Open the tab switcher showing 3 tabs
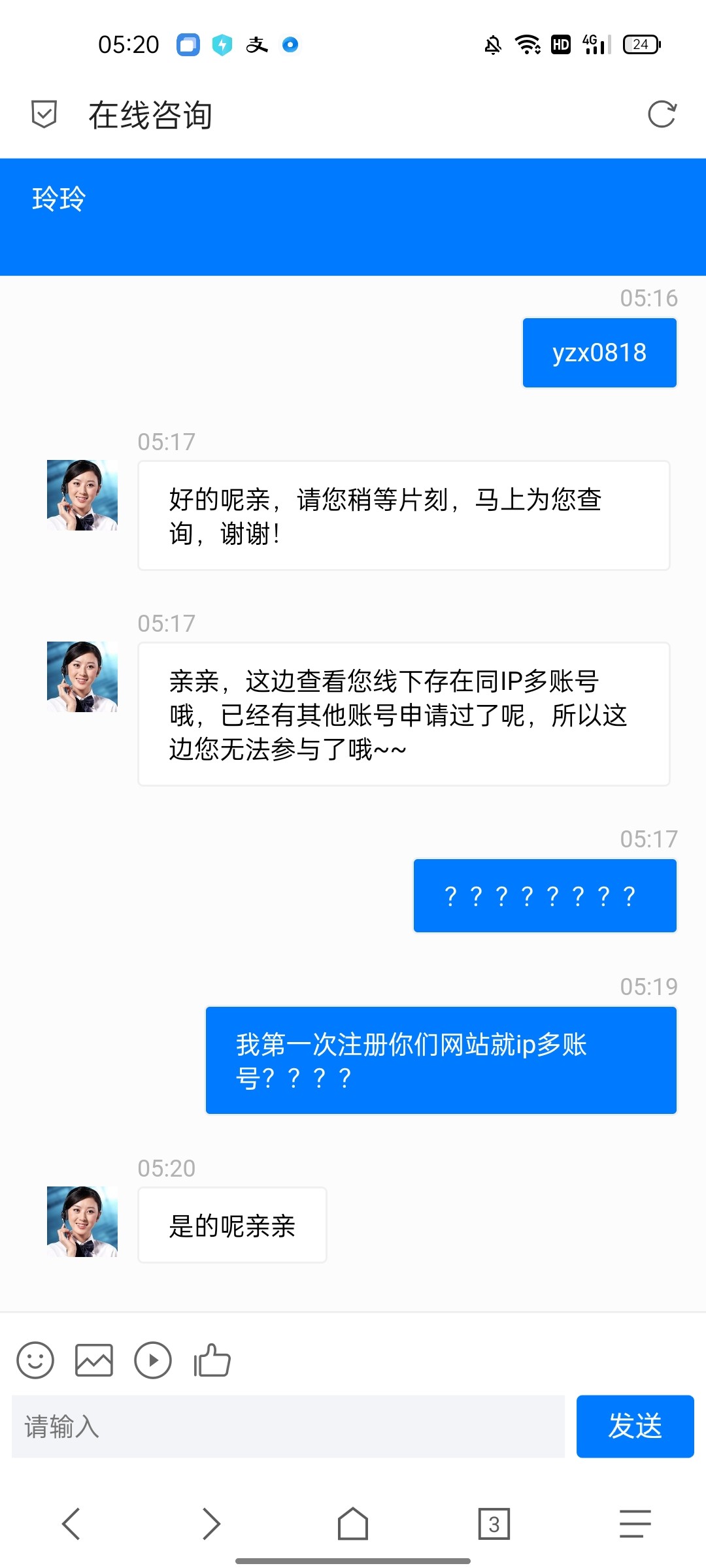 [x=494, y=1524]
